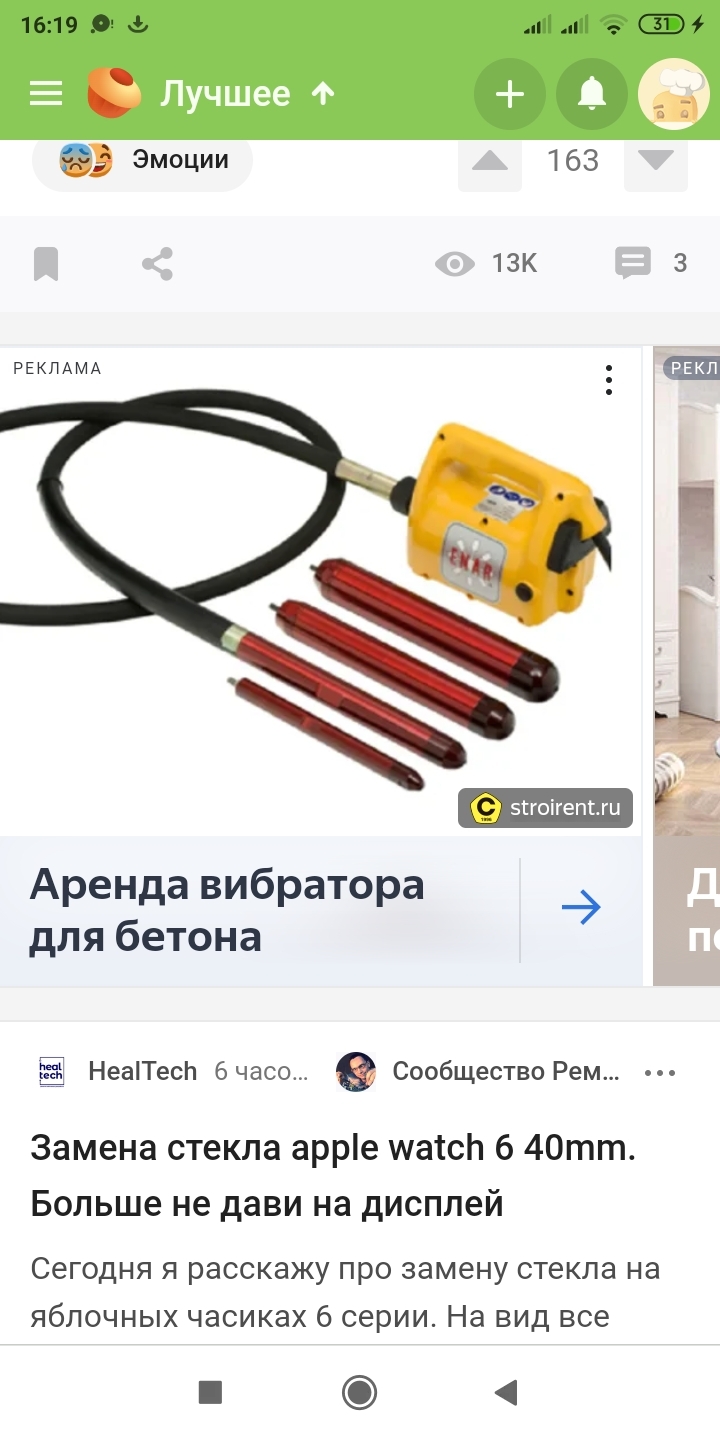The height and width of the screenshot is (1440, 720).
Task: Open the stroirent.ru concrete vibrator ad
Action: (x=300, y=600)
